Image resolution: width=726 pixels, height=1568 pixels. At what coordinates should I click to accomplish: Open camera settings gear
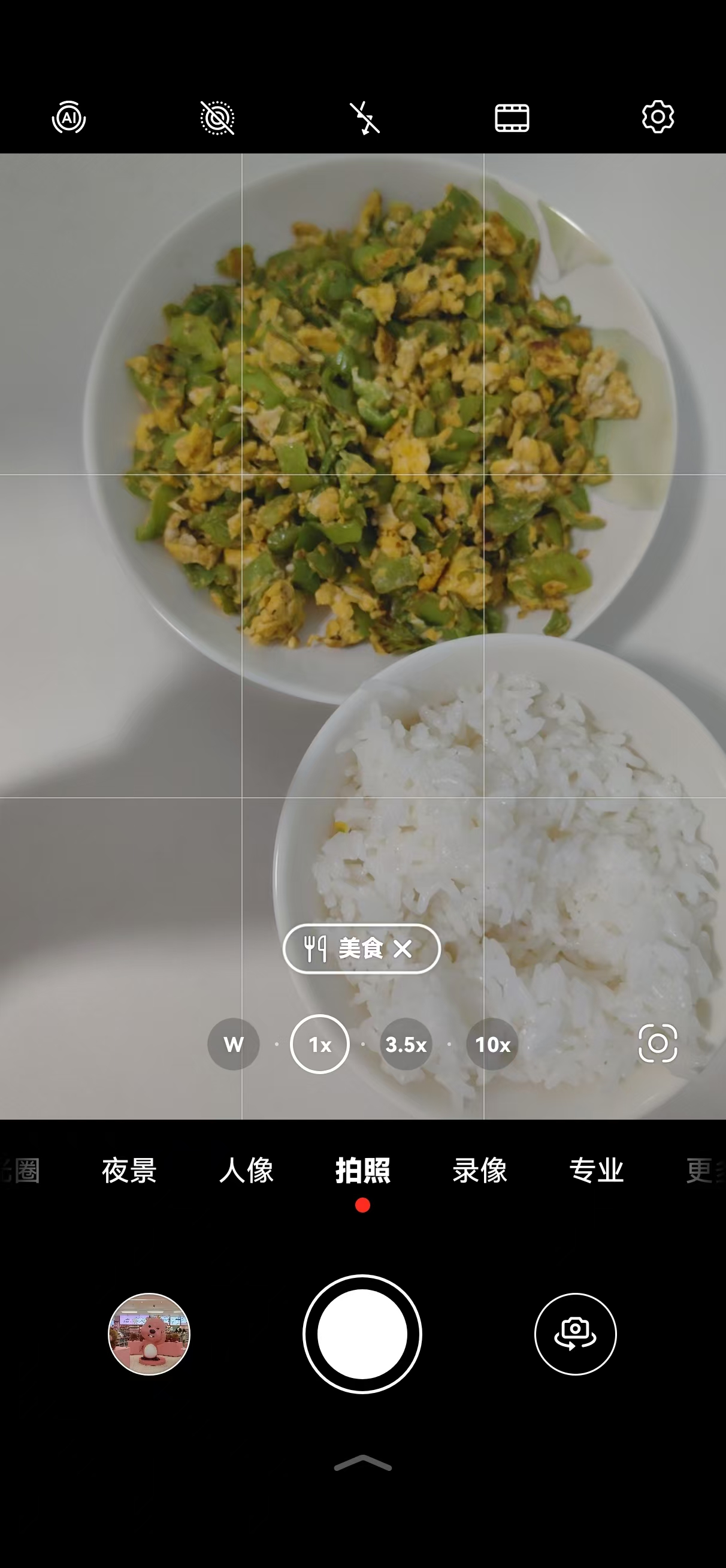click(x=658, y=117)
